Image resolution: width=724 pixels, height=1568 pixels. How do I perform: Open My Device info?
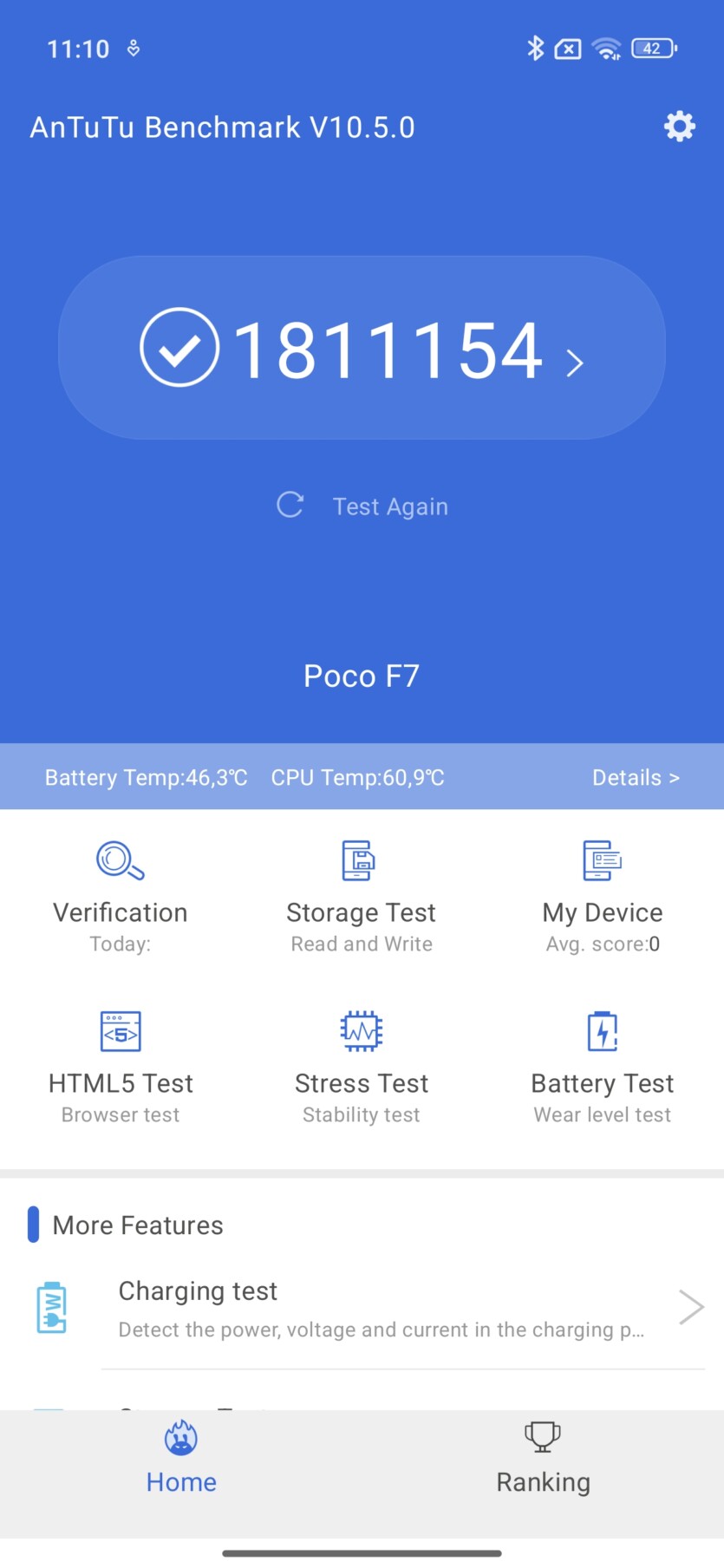[x=603, y=898]
